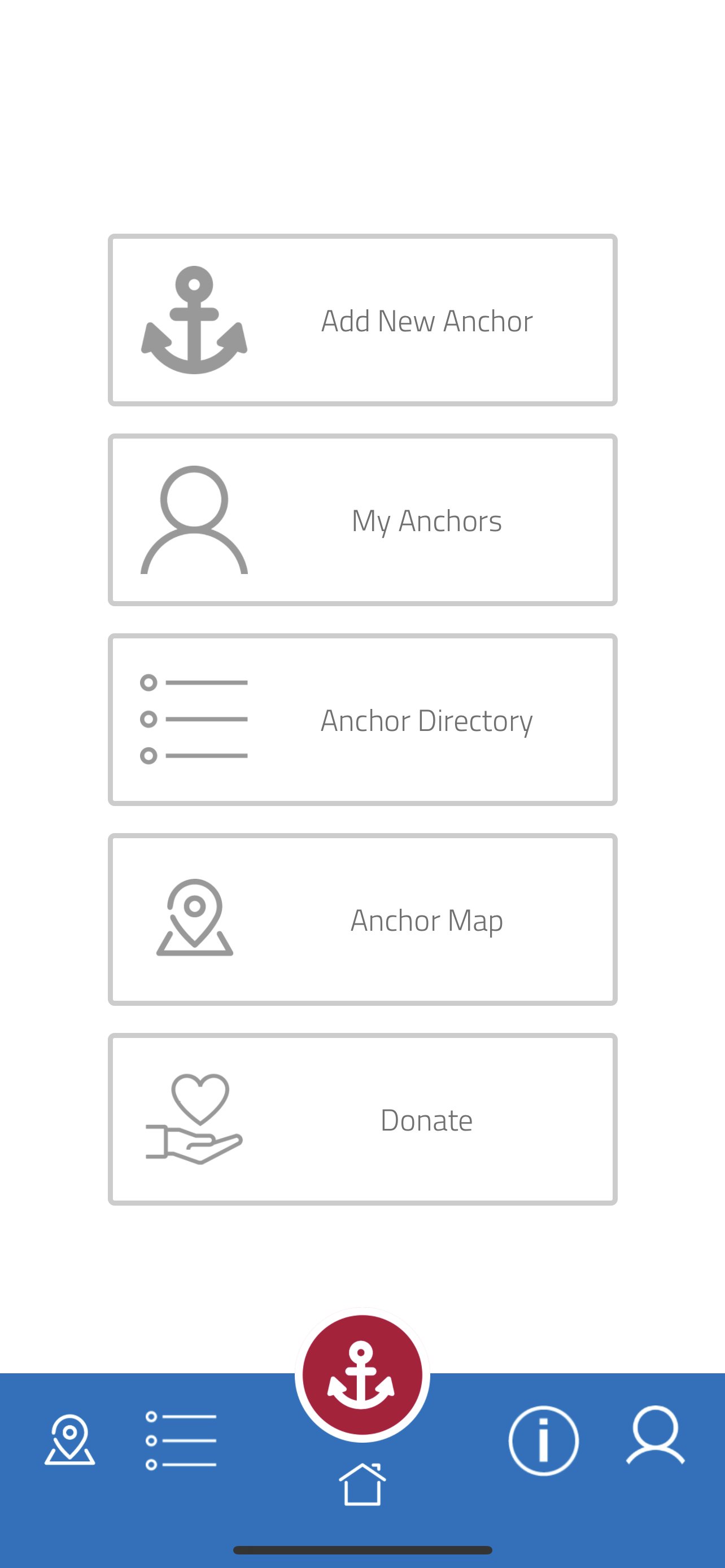View My Anchors
The image size is (725, 1568).
(362, 520)
